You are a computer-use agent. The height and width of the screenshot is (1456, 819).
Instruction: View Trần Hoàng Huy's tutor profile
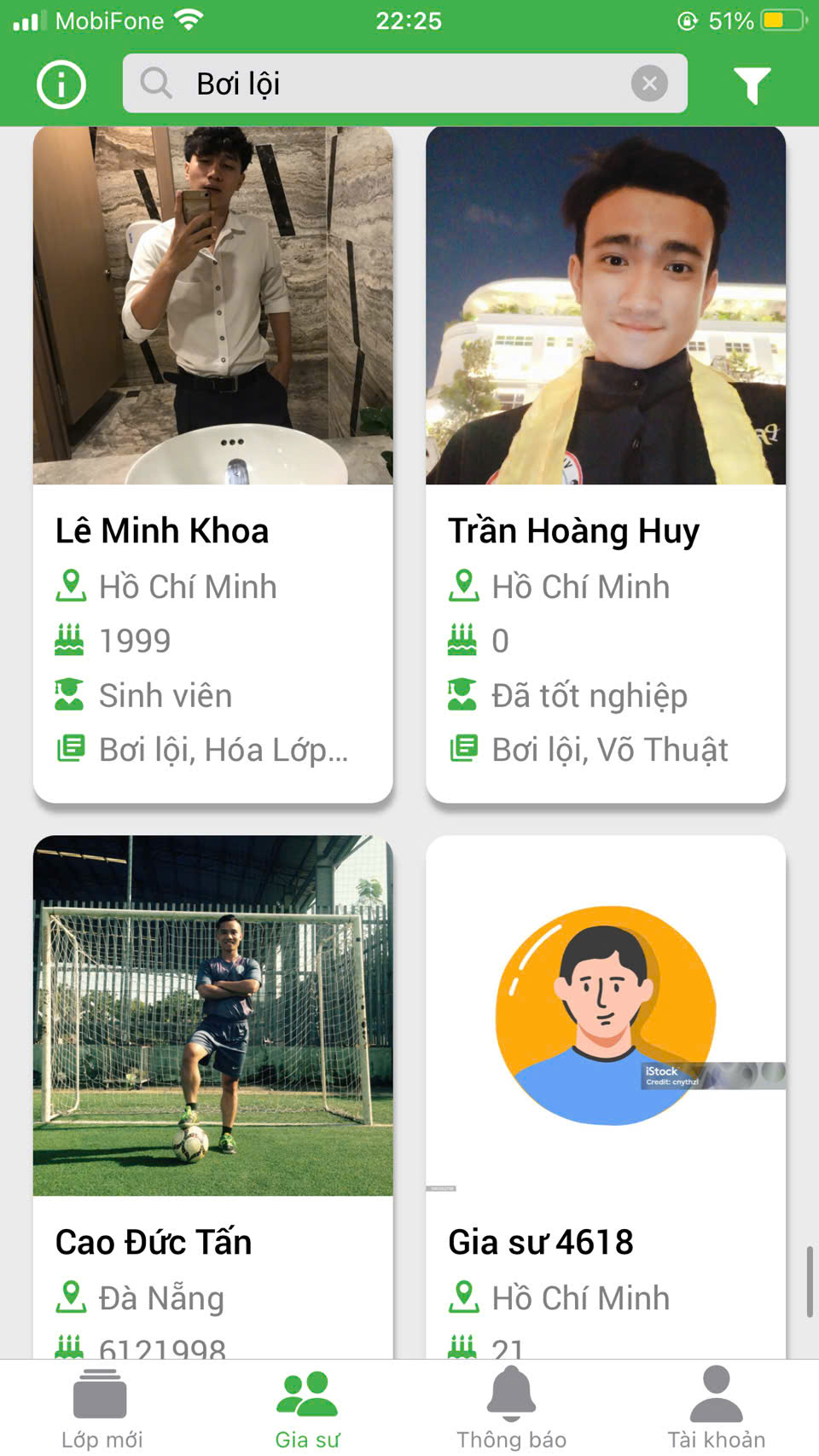tap(605, 465)
